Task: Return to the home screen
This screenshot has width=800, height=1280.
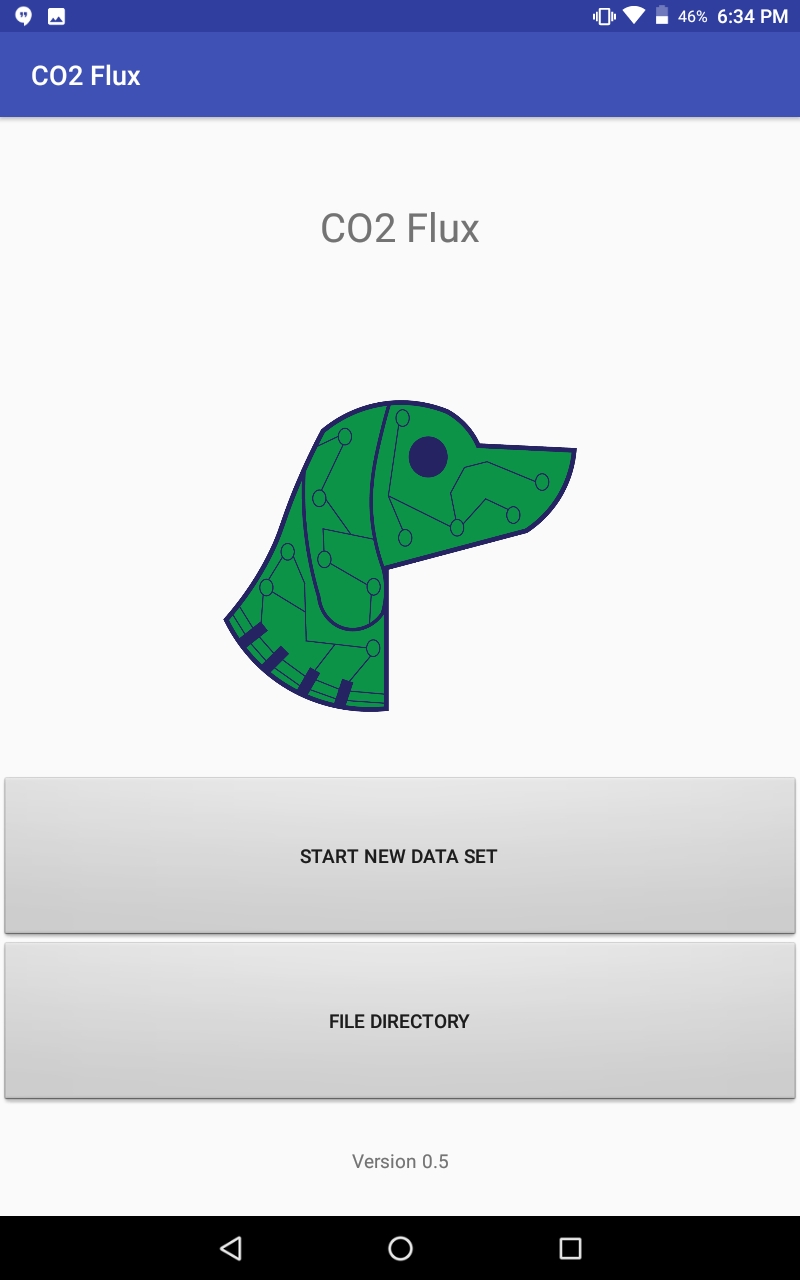Action: coord(400,1248)
